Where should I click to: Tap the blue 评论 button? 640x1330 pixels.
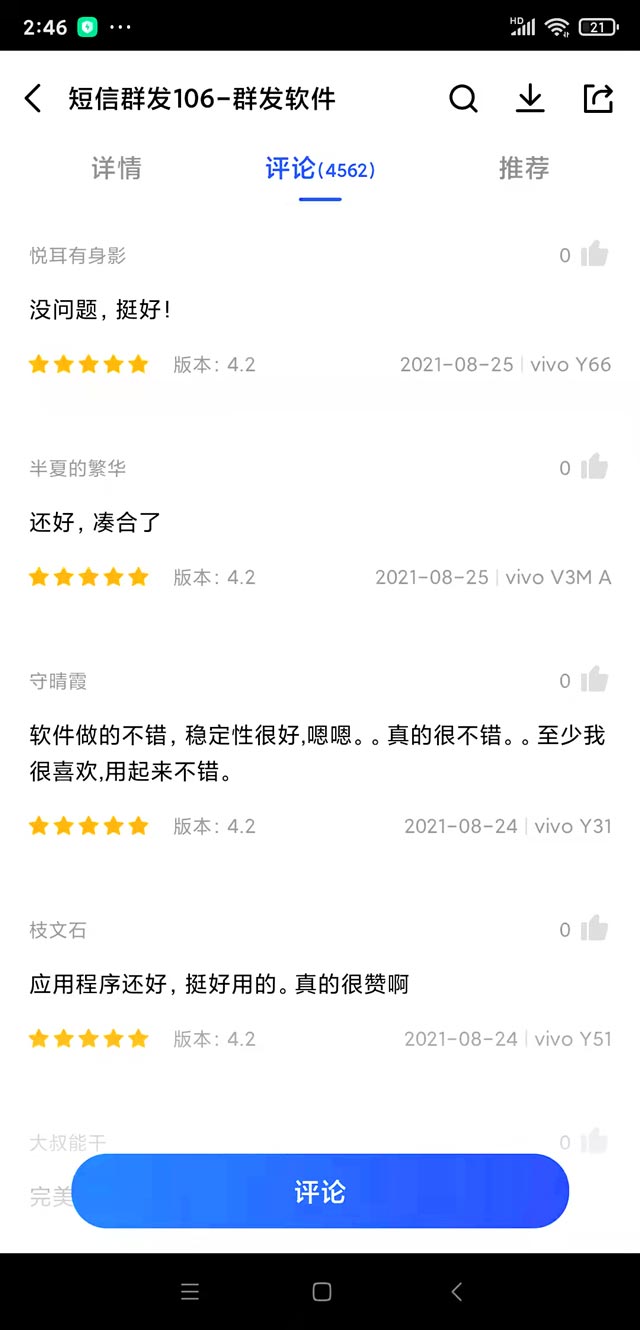click(x=320, y=1191)
